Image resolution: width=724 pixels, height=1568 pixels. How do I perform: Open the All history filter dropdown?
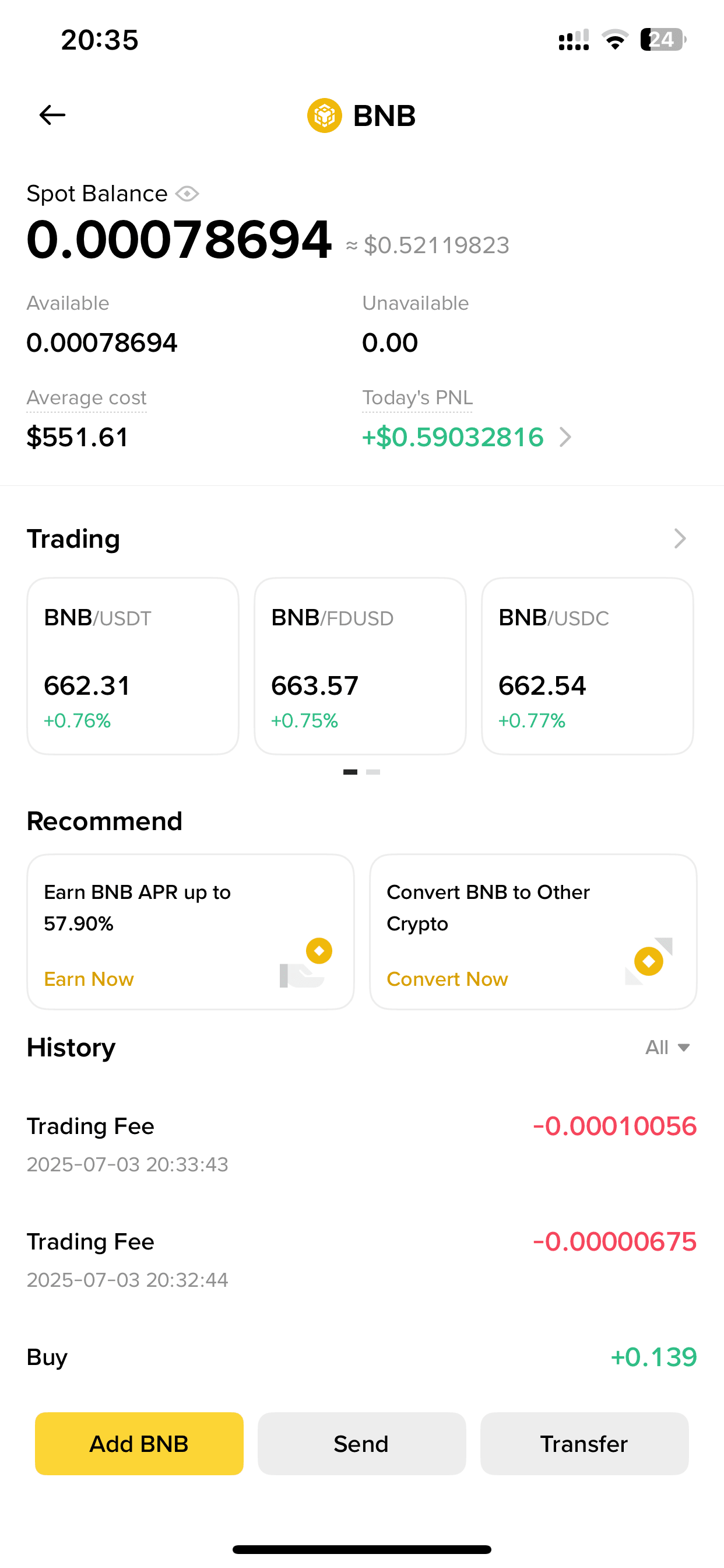pyautogui.click(x=667, y=1048)
